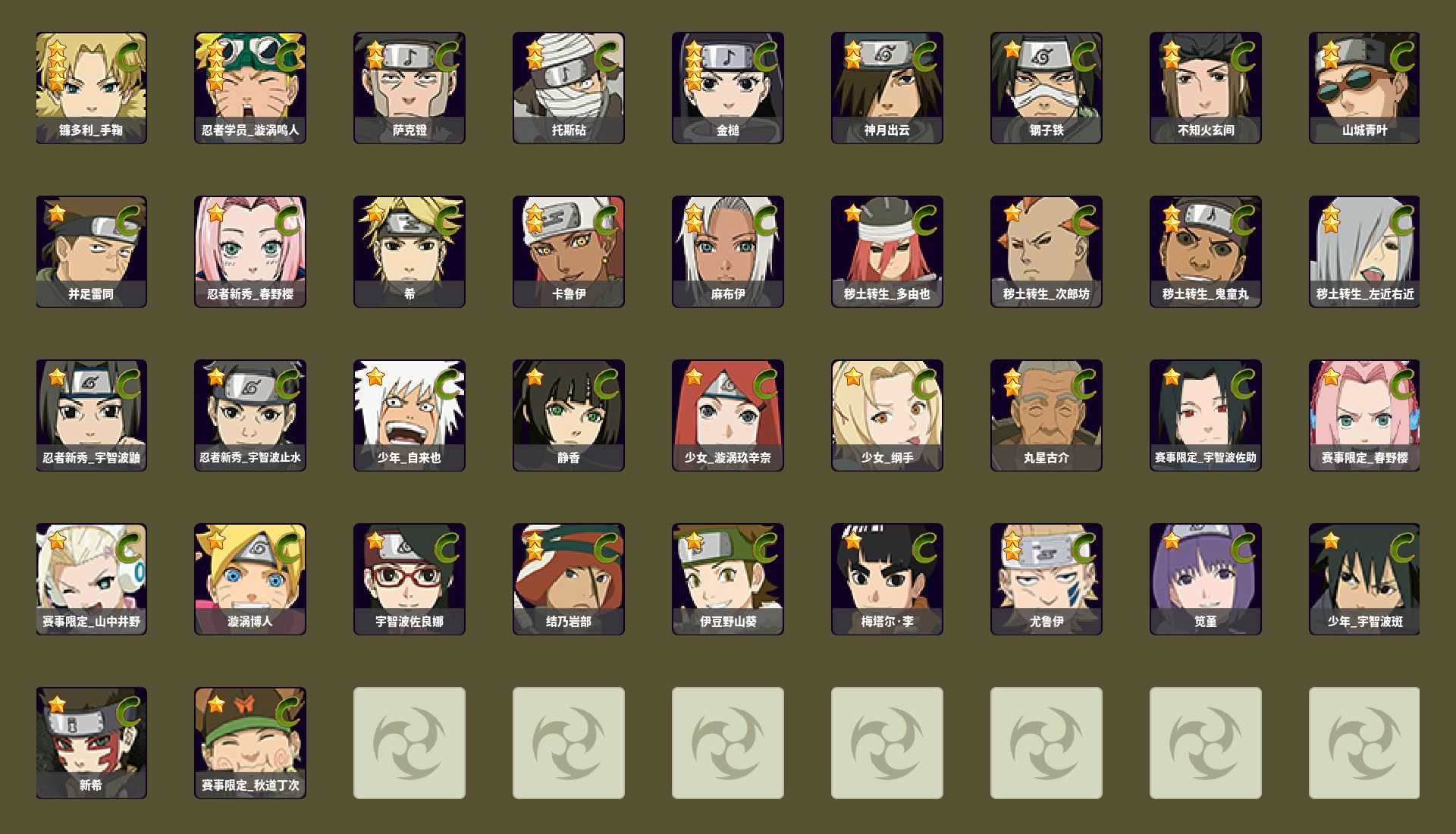Tap the 静音 ninja tile
The height and width of the screenshot is (834, 1456).
pos(569,415)
